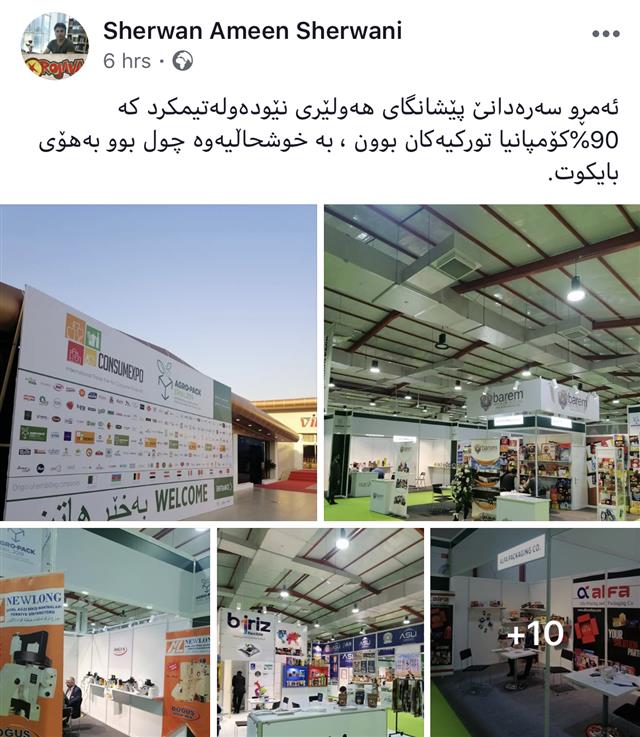
Task: Open the Consumexpo welcome banner photo
Action: 158,362
